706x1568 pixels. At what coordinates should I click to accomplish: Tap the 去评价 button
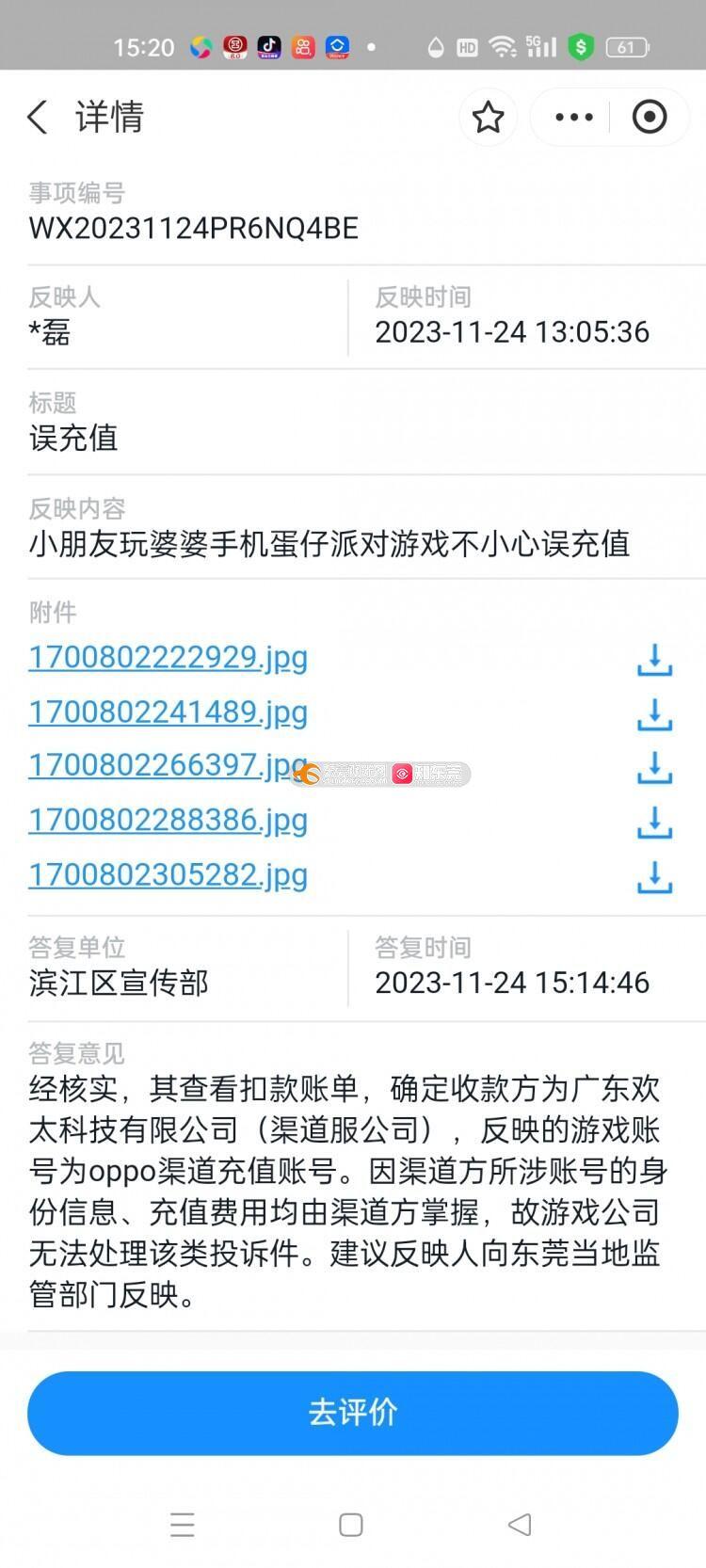click(x=353, y=1413)
